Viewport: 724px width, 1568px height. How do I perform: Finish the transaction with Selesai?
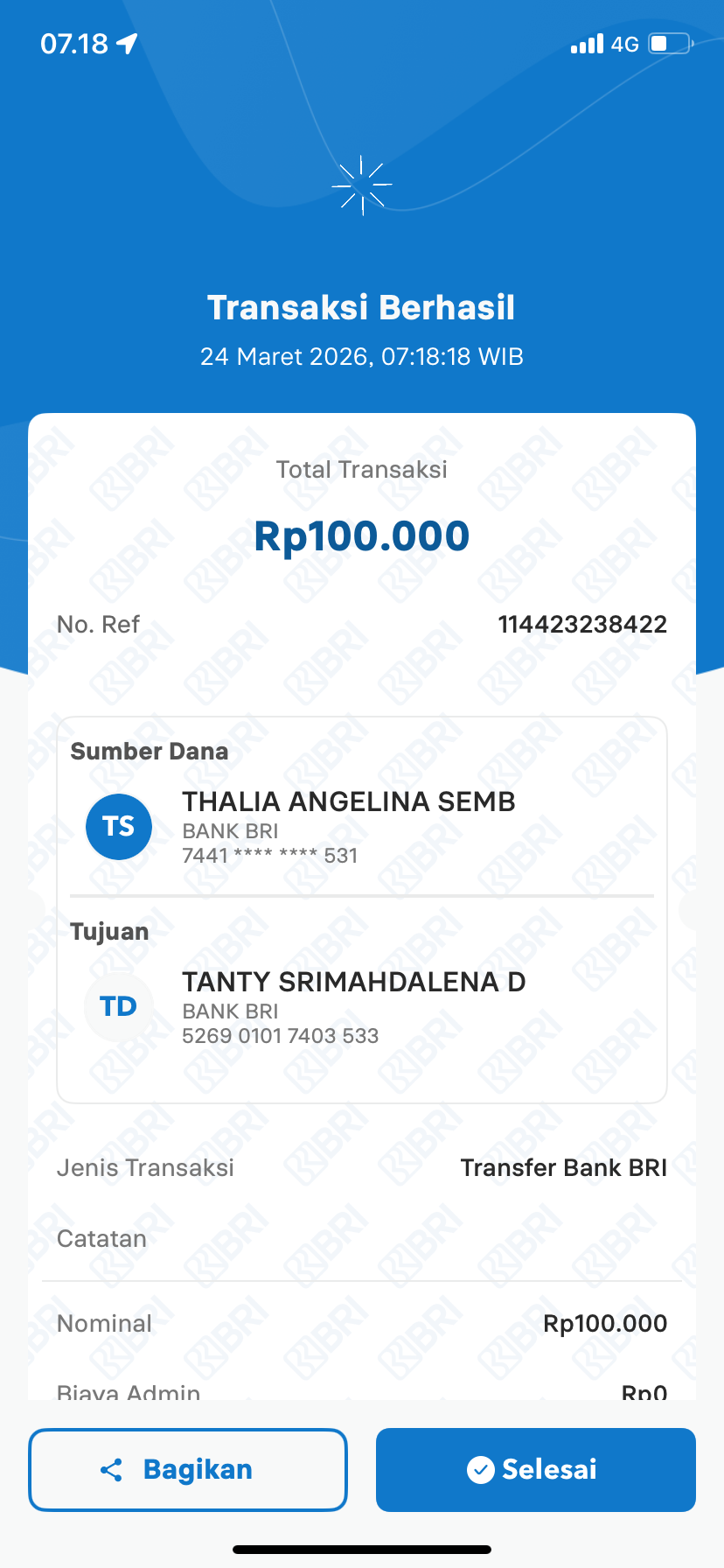[x=535, y=1469]
